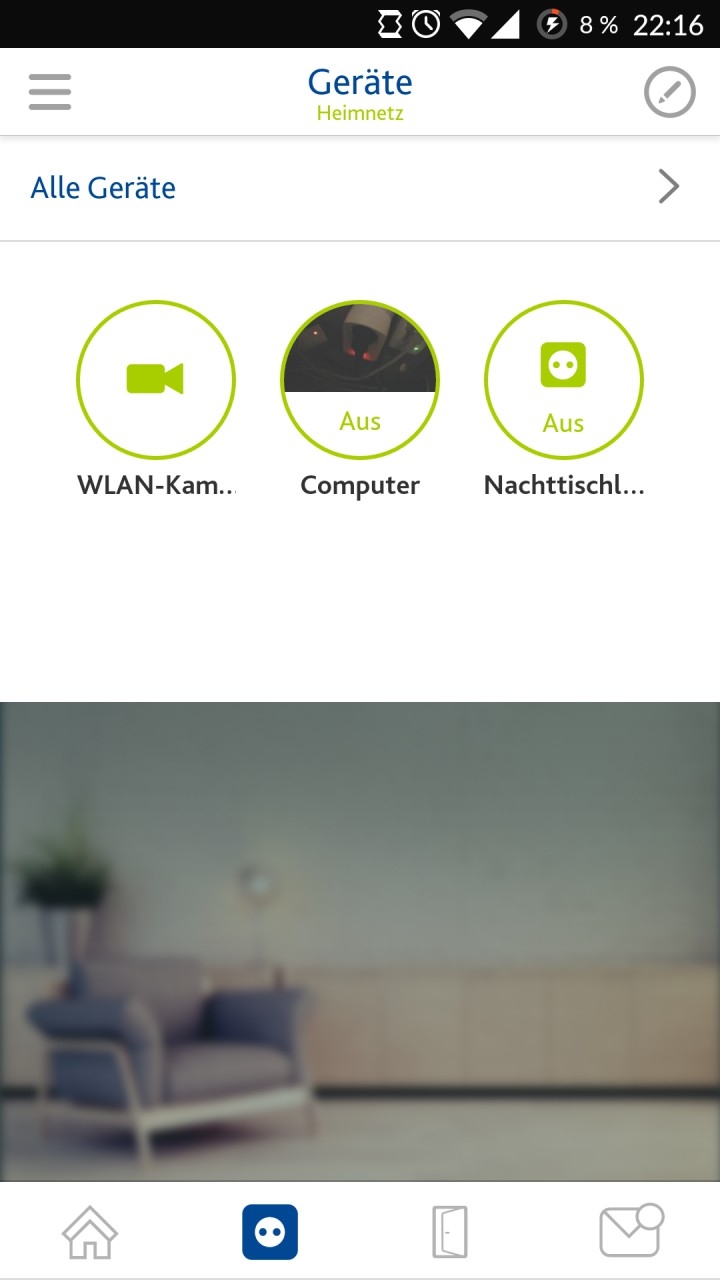Tap the edit pencil icon
The height and width of the screenshot is (1280, 720).
coord(669,93)
